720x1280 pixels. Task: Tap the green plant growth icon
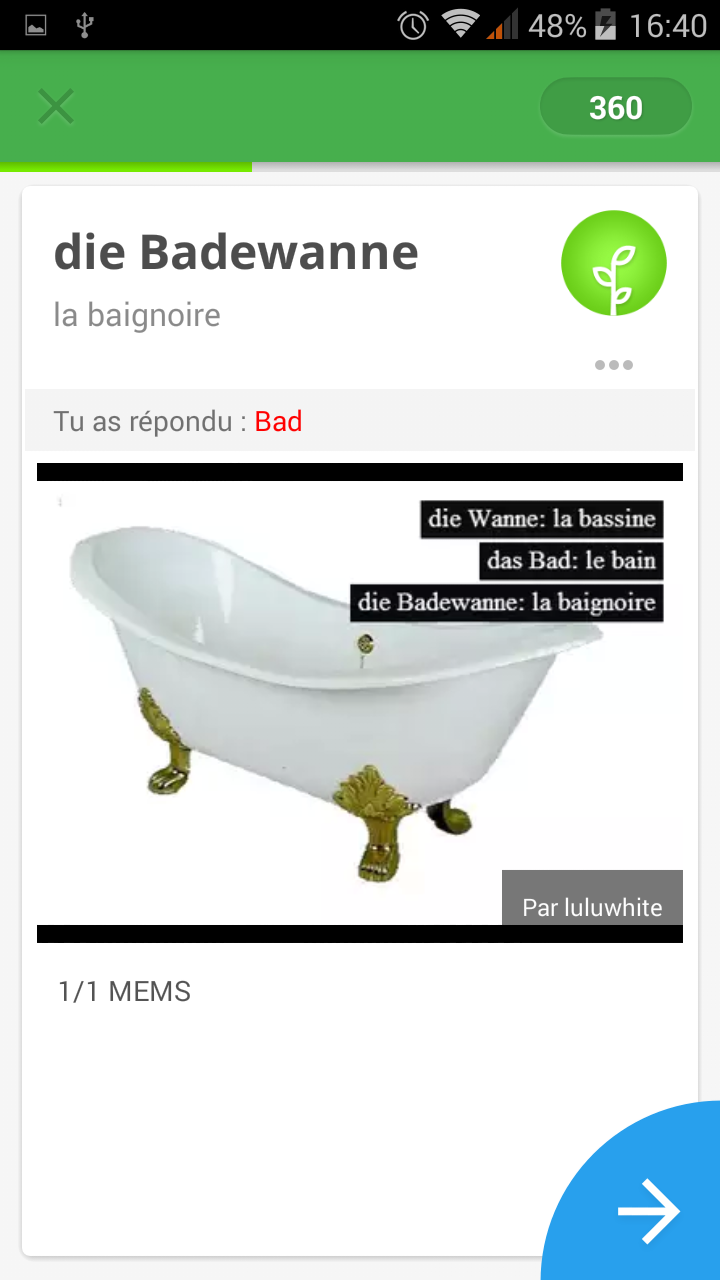pyautogui.click(x=614, y=263)
